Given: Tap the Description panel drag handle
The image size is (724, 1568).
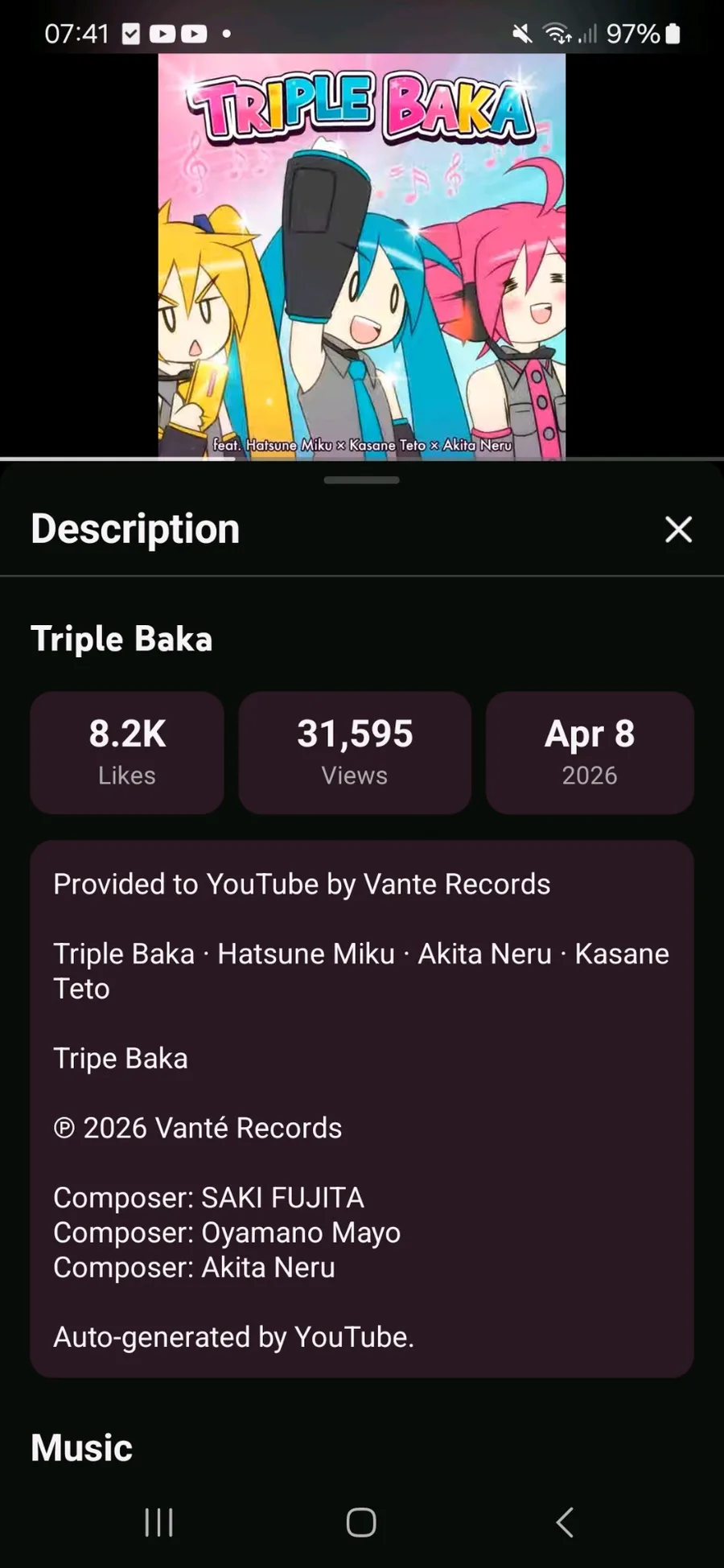Looking at the screenshot, I should [361, 480].
